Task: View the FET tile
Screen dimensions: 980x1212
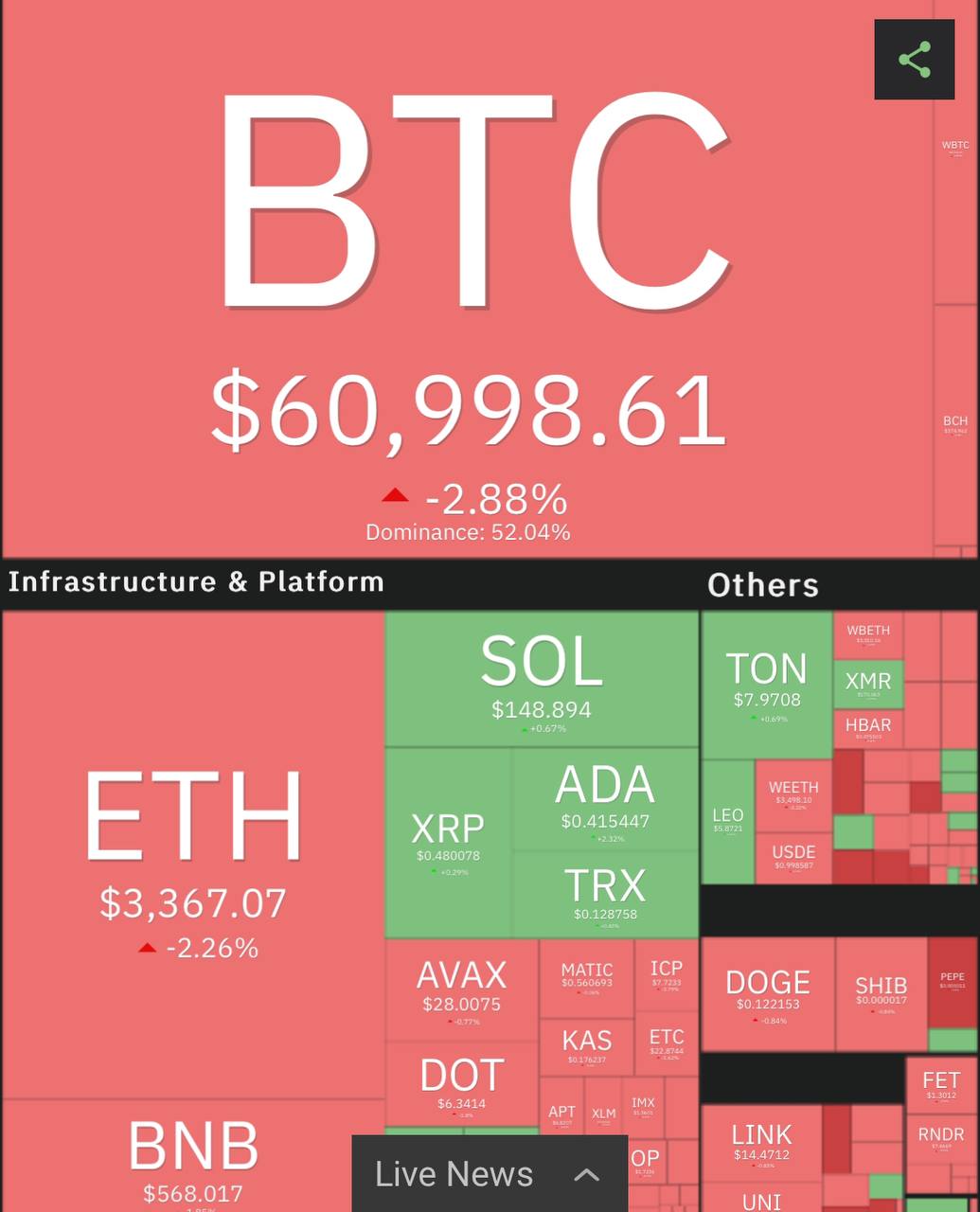Action: 941,1085
